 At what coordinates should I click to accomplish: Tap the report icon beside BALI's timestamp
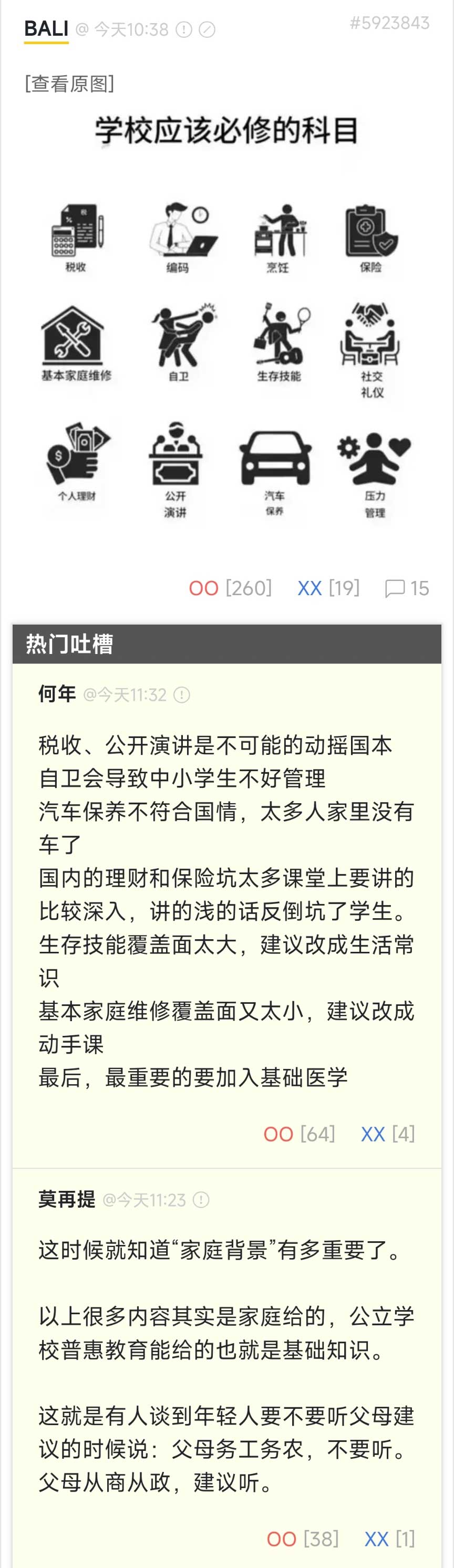(184, 29)
